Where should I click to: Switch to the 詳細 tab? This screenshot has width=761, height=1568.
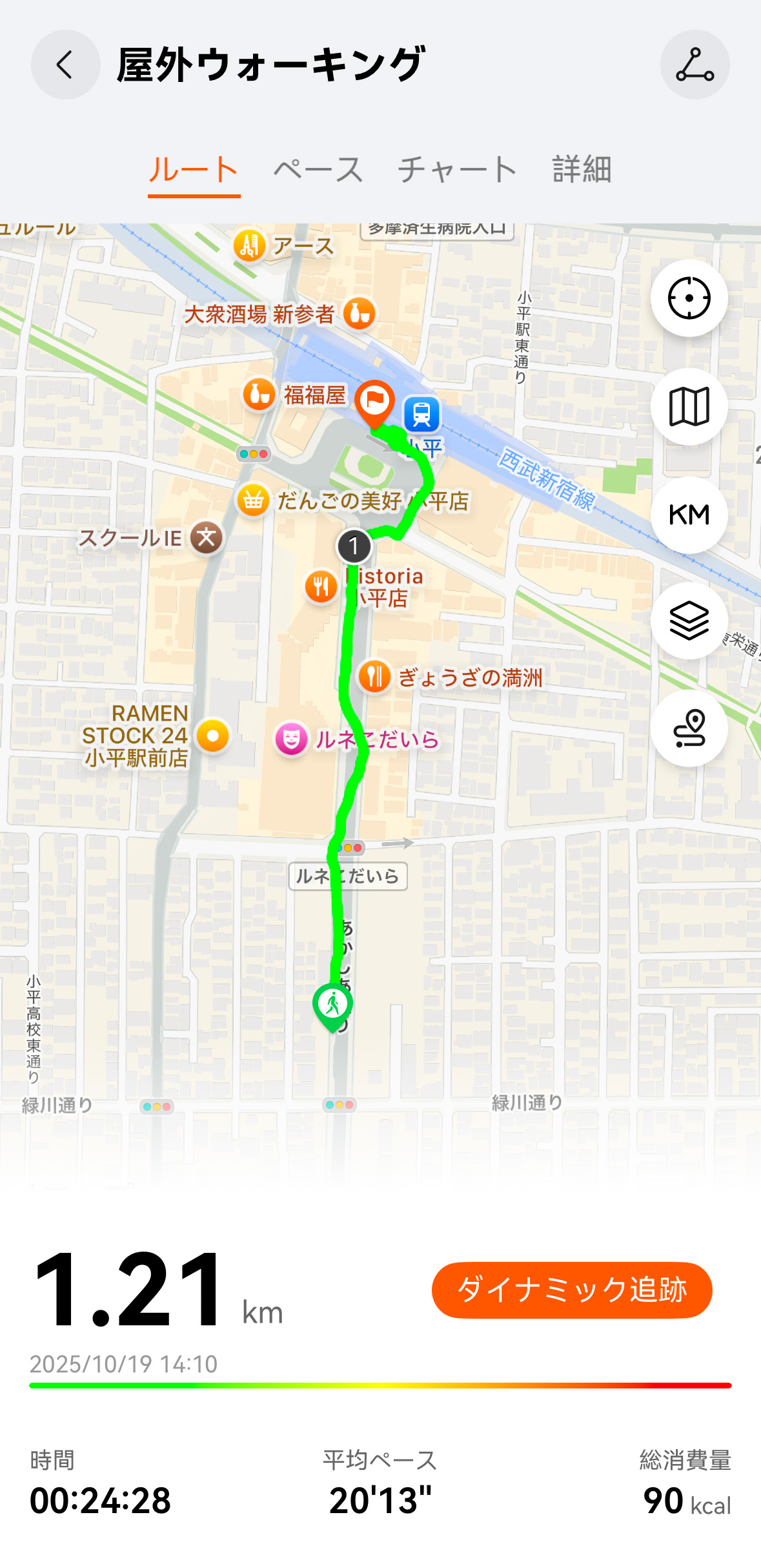pyautogui.click(x=580, y=169)
